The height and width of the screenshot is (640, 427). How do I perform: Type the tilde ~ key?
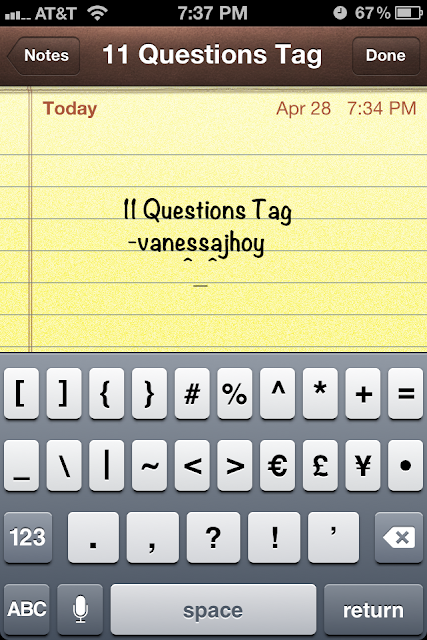(149, 465)
